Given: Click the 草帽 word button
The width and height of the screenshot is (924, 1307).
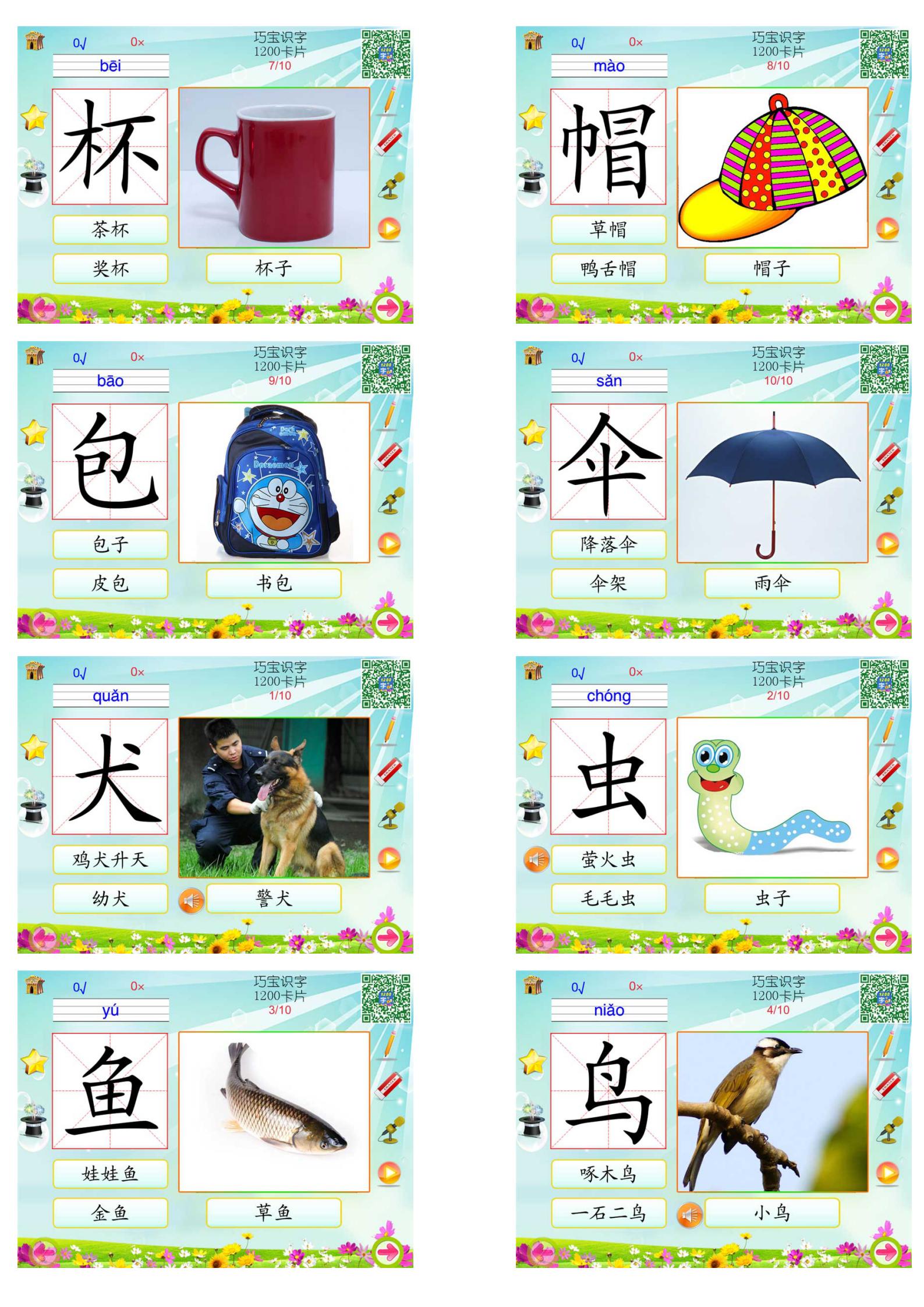Looking at the screenshot, I should coord(608,231).
